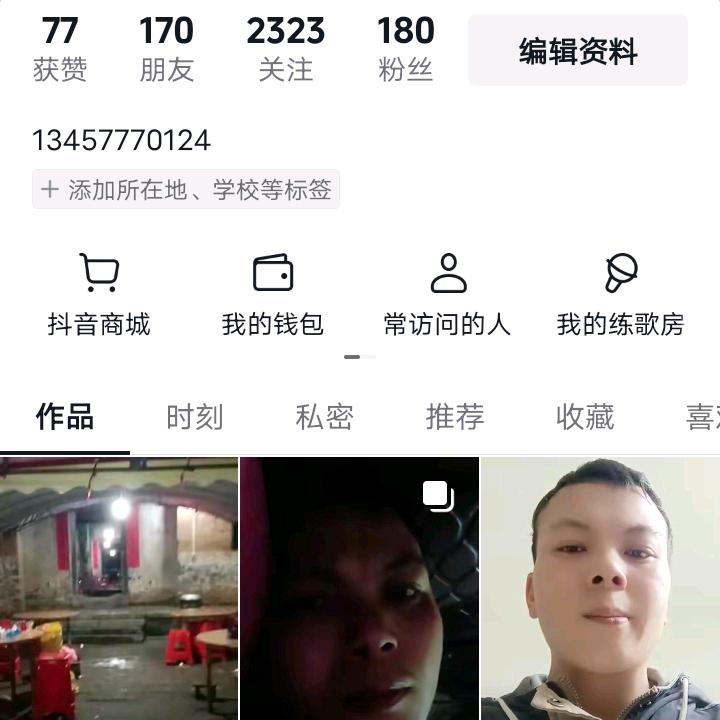Open the dark multi-image post
This screenshot has width=720, height=720.
point(359,588)
